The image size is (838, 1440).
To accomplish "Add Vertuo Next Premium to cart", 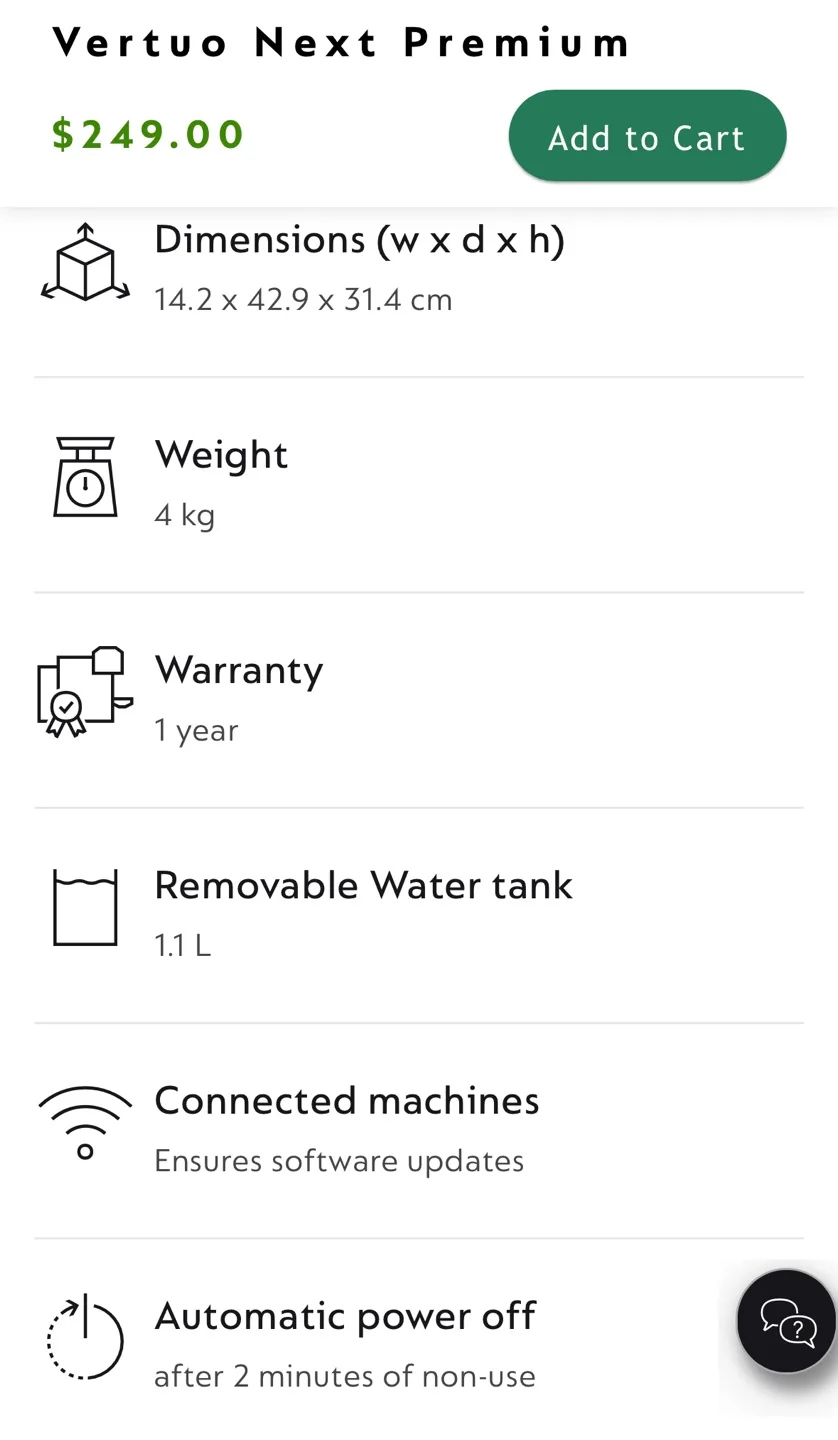I will click(x=647, y=137).
